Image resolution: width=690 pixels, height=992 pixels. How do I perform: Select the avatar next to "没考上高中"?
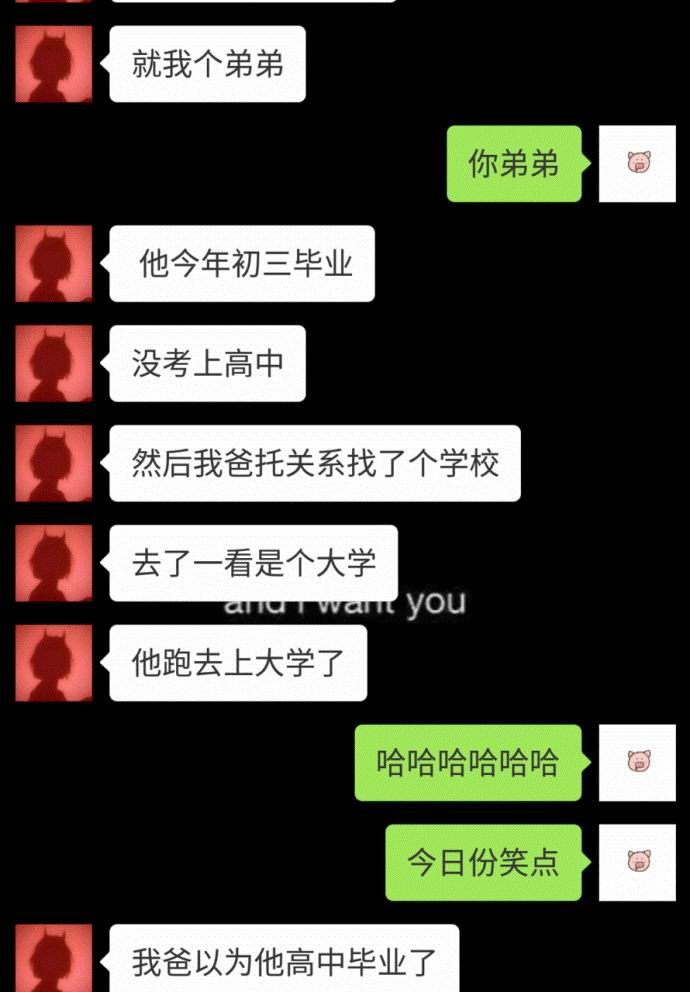[54, 364]
